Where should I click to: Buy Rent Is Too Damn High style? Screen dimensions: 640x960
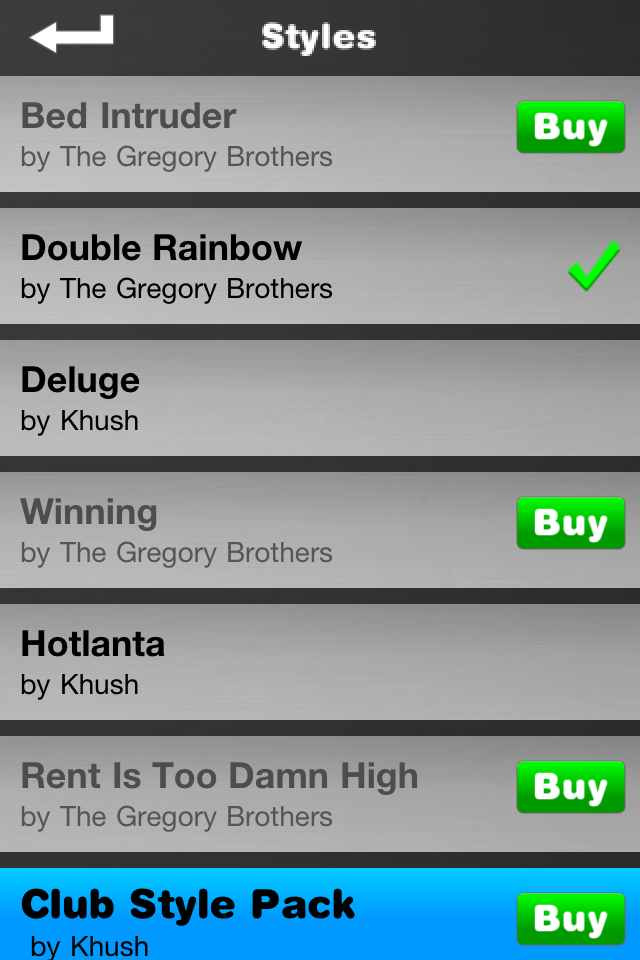pyautogui.click(x=570, y=787)
